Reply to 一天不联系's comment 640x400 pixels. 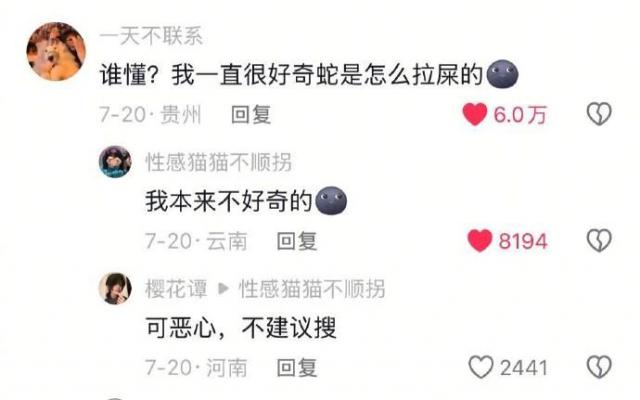[x=251, y=115]
